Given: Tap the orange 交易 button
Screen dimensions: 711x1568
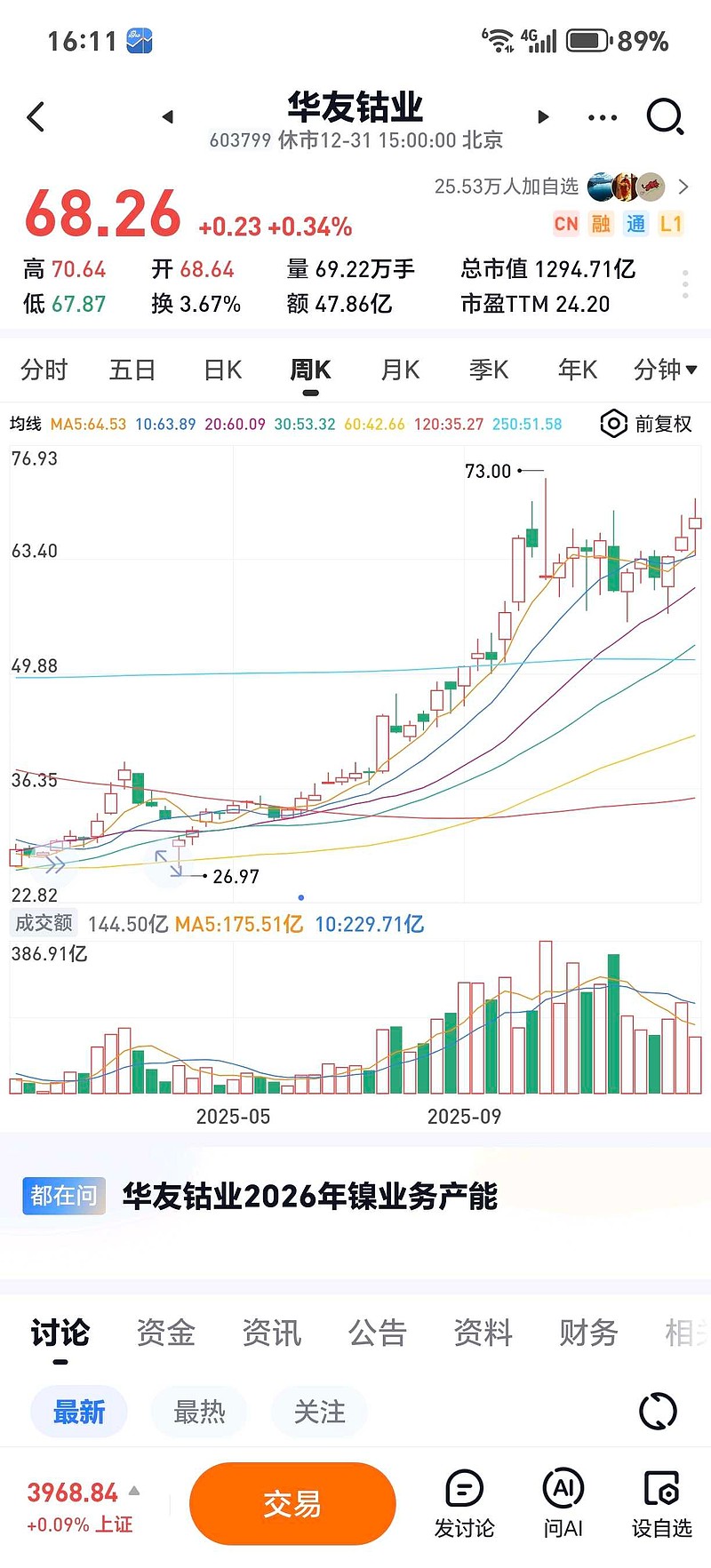Looking at the screenshot, I should coord(292,1504).
